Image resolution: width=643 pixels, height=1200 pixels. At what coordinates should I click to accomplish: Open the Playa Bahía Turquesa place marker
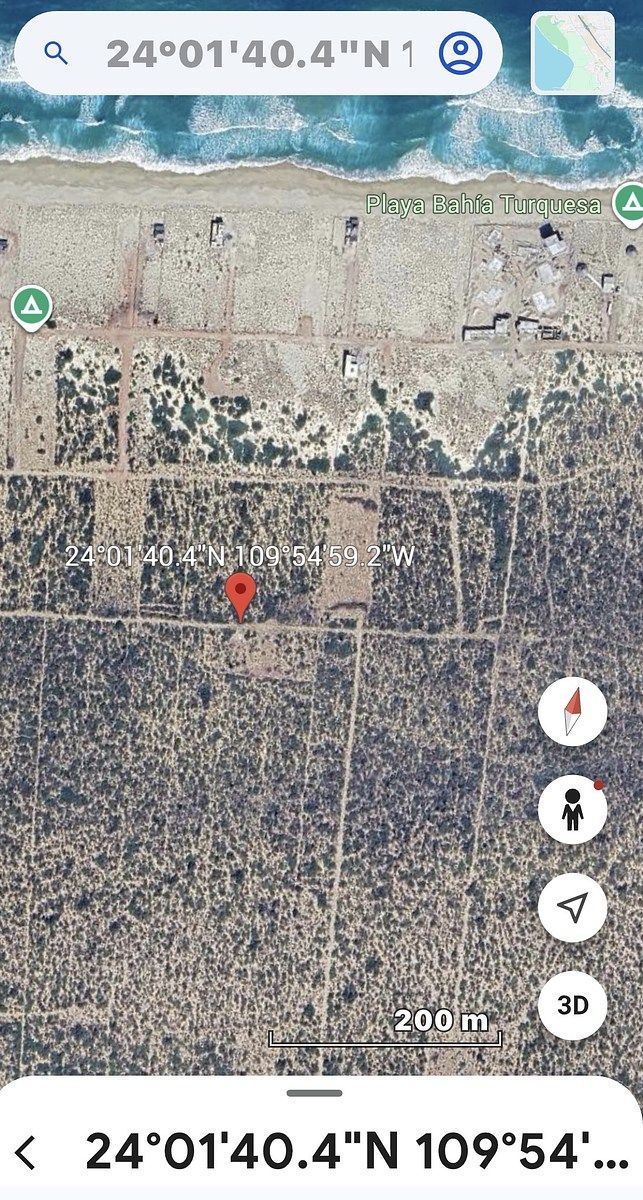coord(628,204)
